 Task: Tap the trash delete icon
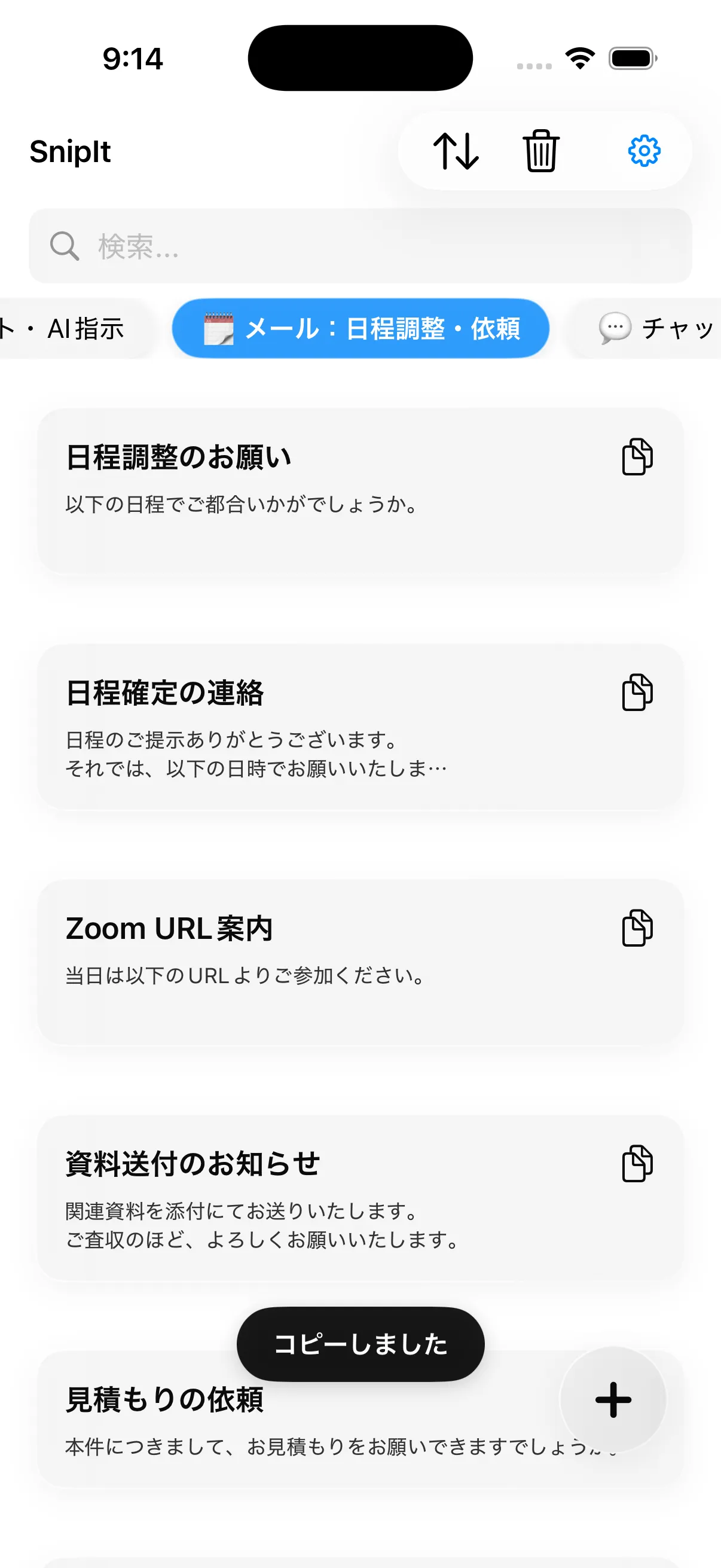[x=541, y=151]
